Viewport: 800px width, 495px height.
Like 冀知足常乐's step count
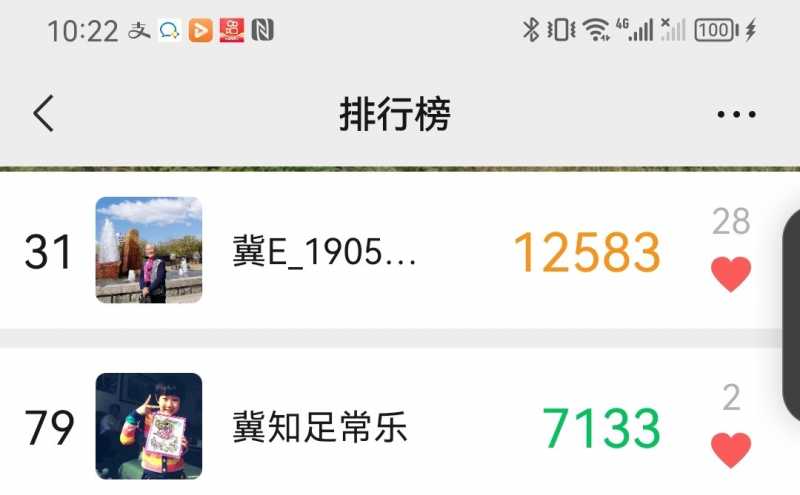(x=730, y=449)
